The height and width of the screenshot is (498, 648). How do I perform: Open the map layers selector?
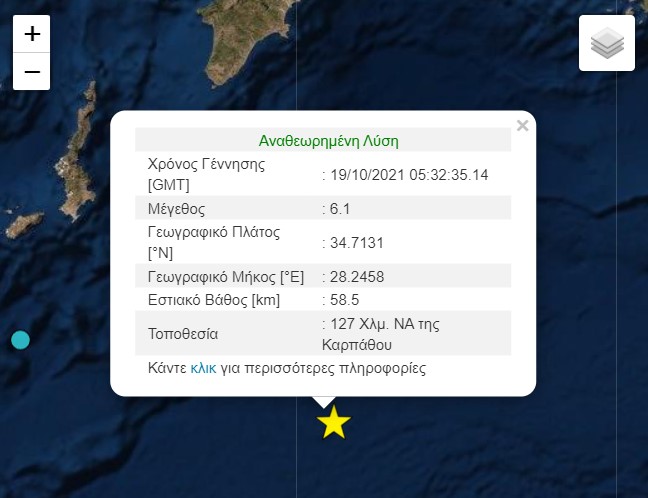click(607, 43)
